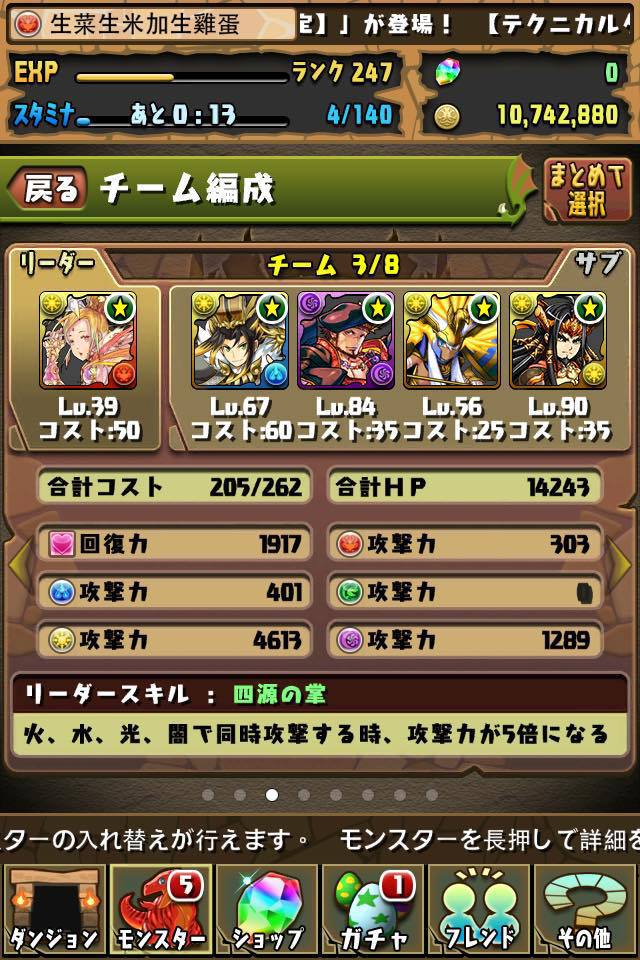Select the Lv.56 sub monster
The height and width of the screenshot is (960, 640).
click(x=451, y=340)
